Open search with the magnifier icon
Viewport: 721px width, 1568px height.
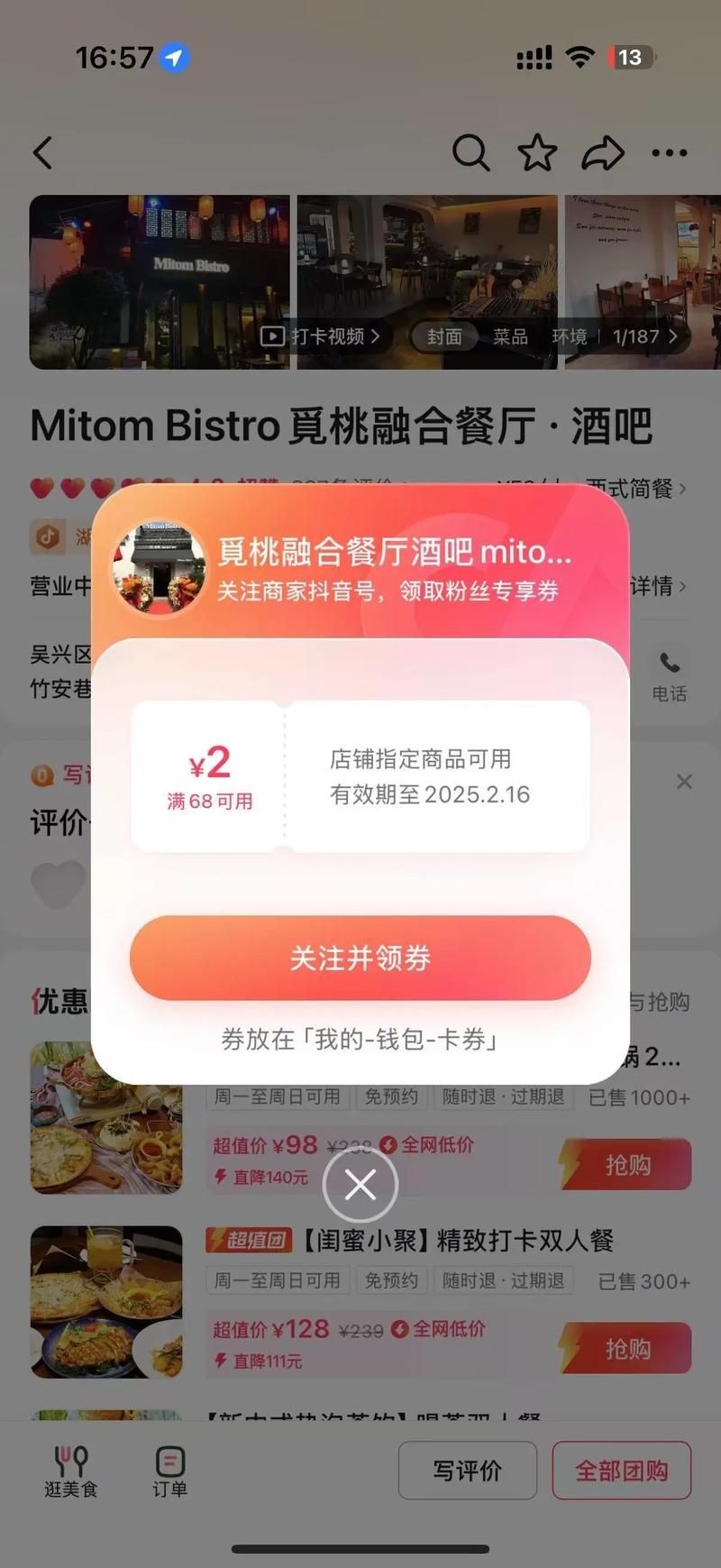(x=472, y=153)
